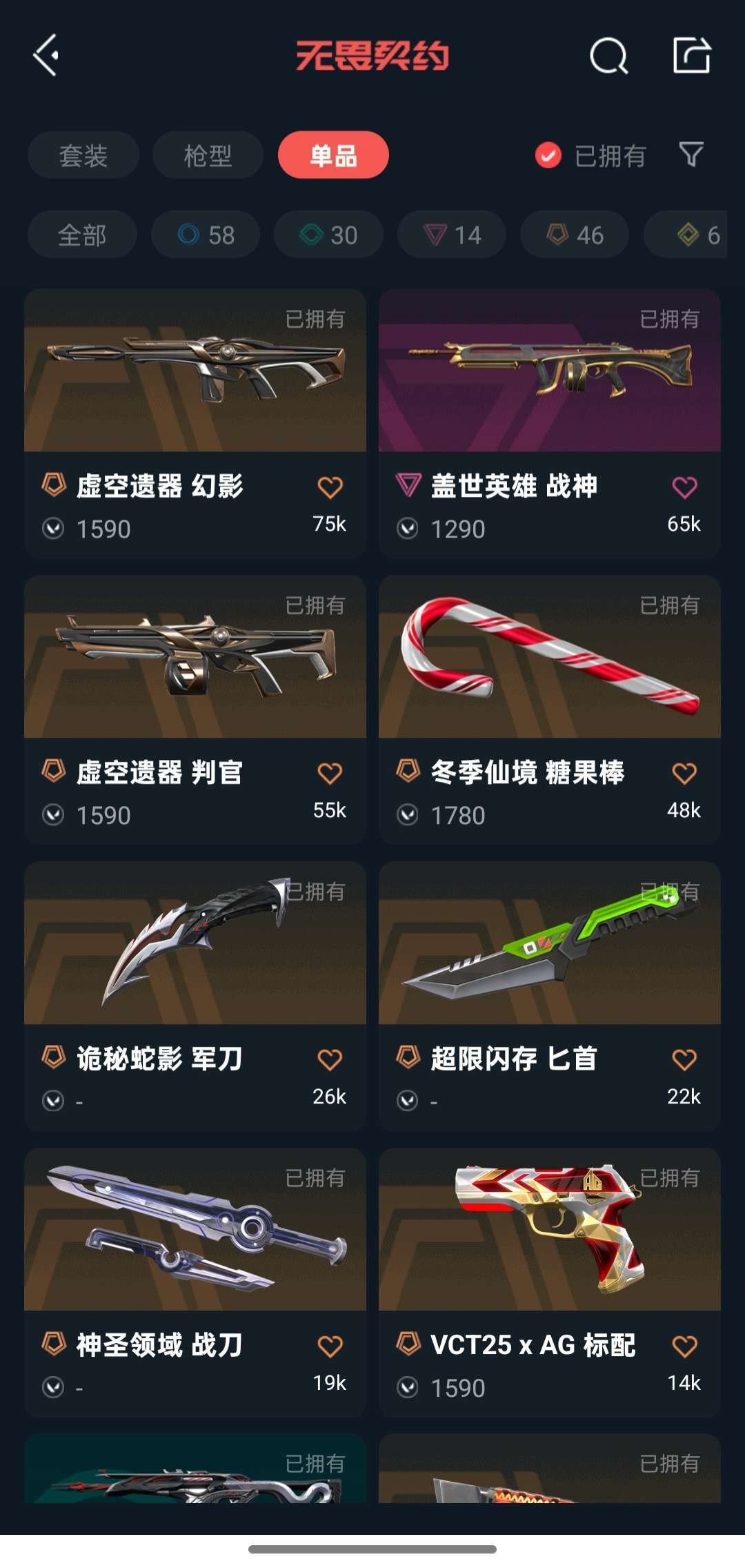Filter by the pink tier chip 14
Viewport: 745px width, 1568px height.
pos(452,235)
